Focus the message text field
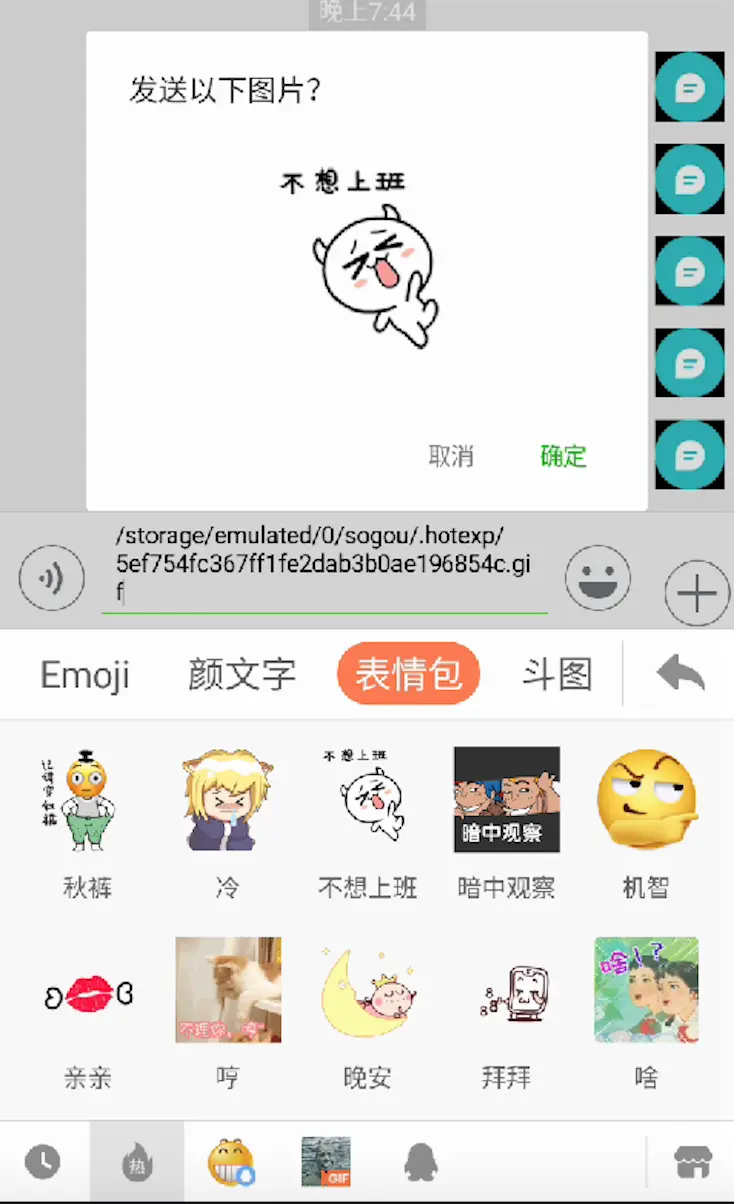 [x=323, y=564]
